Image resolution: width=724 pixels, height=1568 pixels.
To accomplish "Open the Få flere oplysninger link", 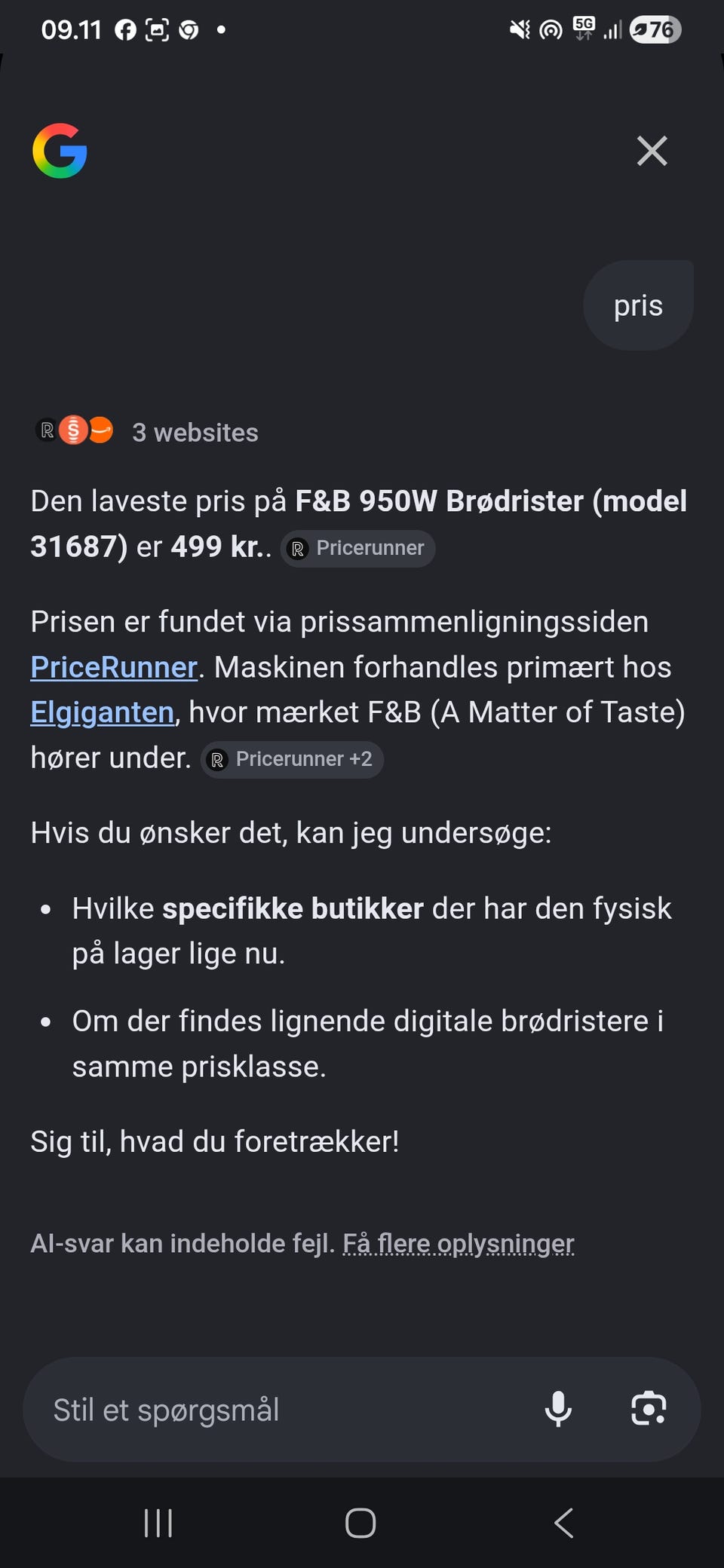I will click(x=459, y=1243).
